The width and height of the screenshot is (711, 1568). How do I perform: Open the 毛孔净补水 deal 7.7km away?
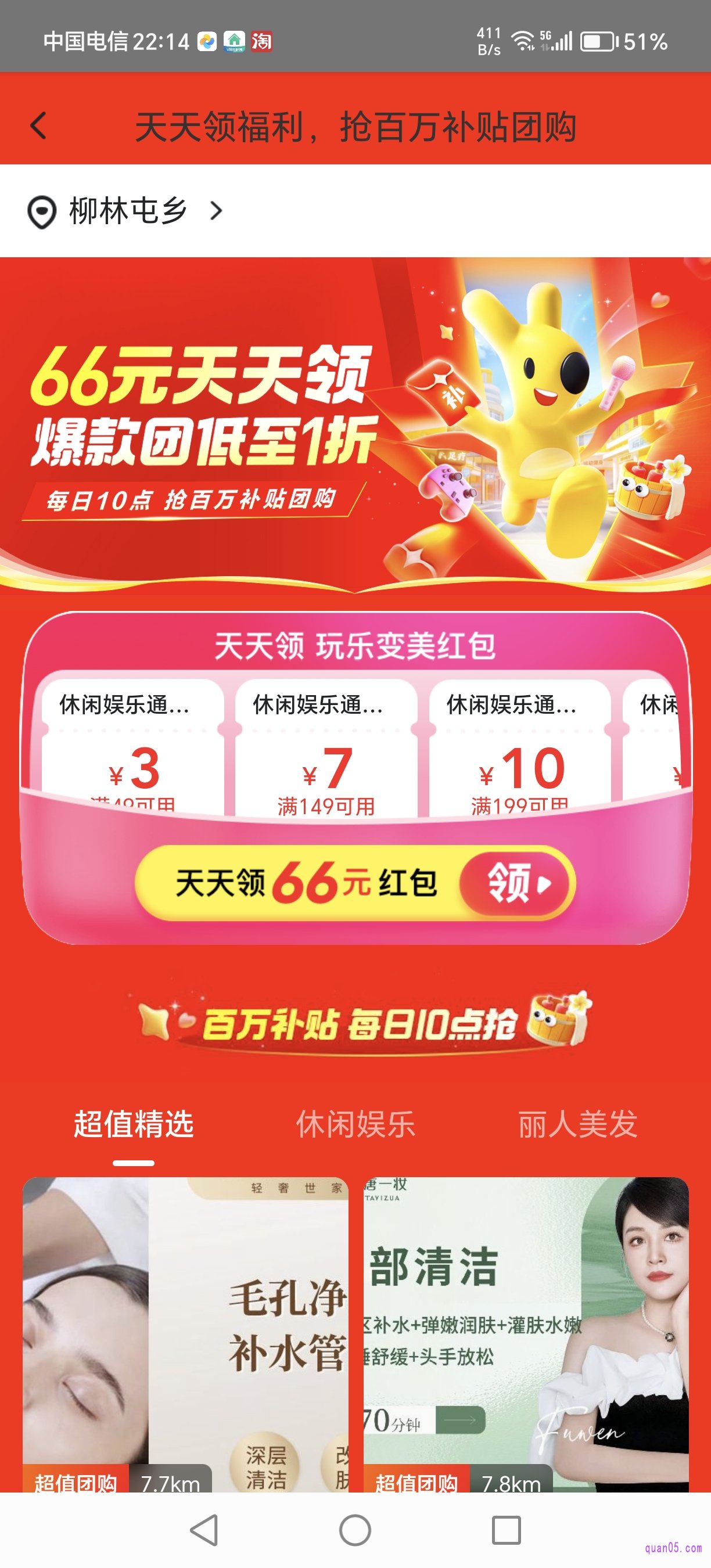(x=186, y=1333)
